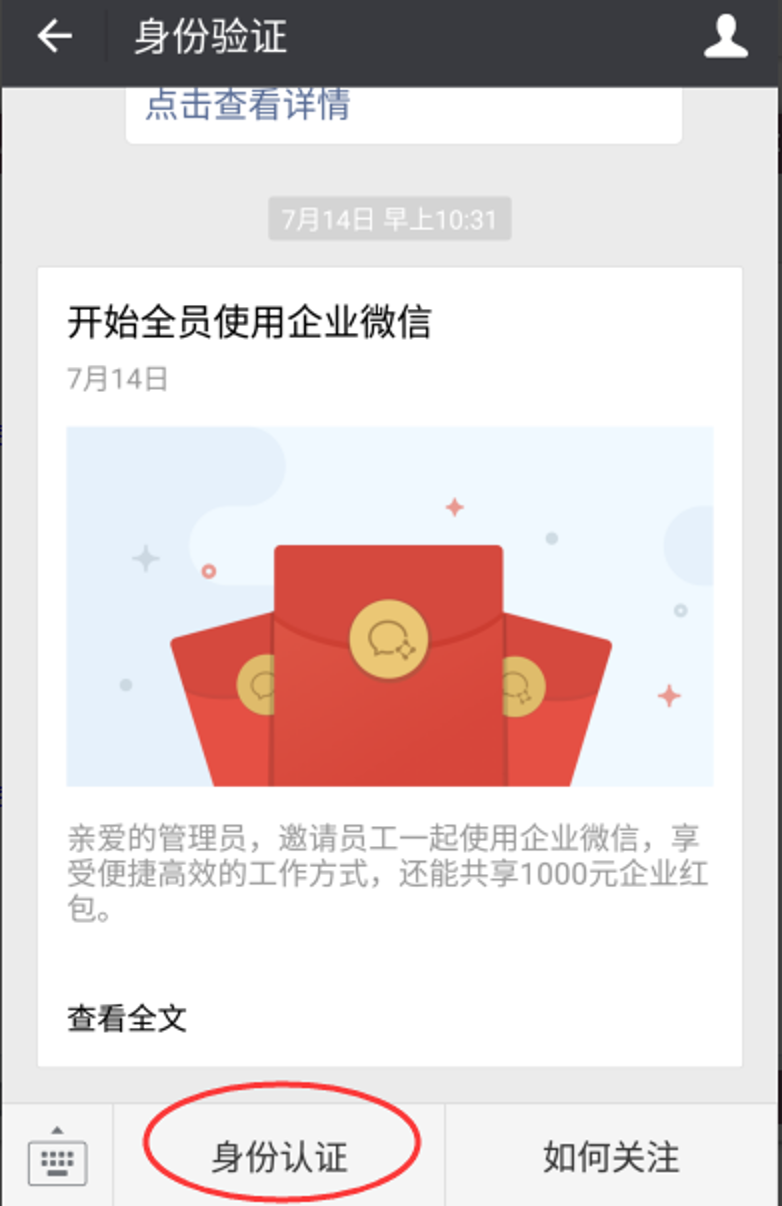This screenshot has height=1206, width=782.
Task: Open the 身份认证 menu
Action: pos(279,1158)
